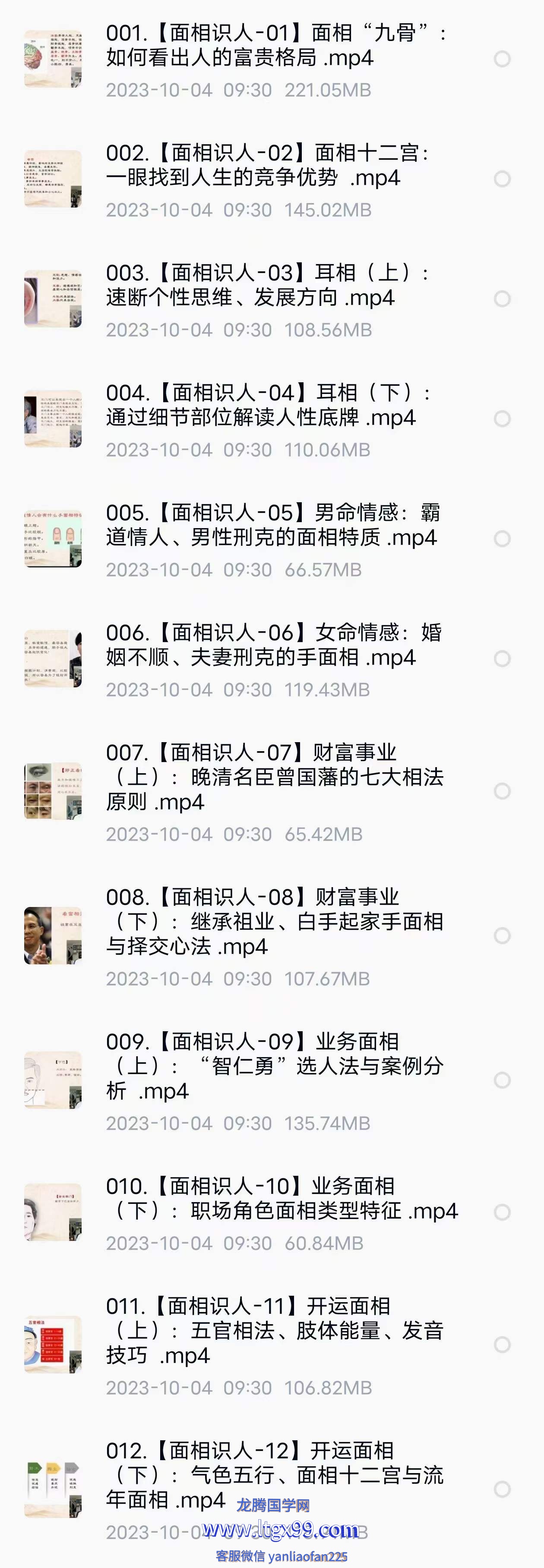The image size is (544, 1568).
Task: Select the checkbox for file 001
Action: pyautogui.click(x=502, y=59)
